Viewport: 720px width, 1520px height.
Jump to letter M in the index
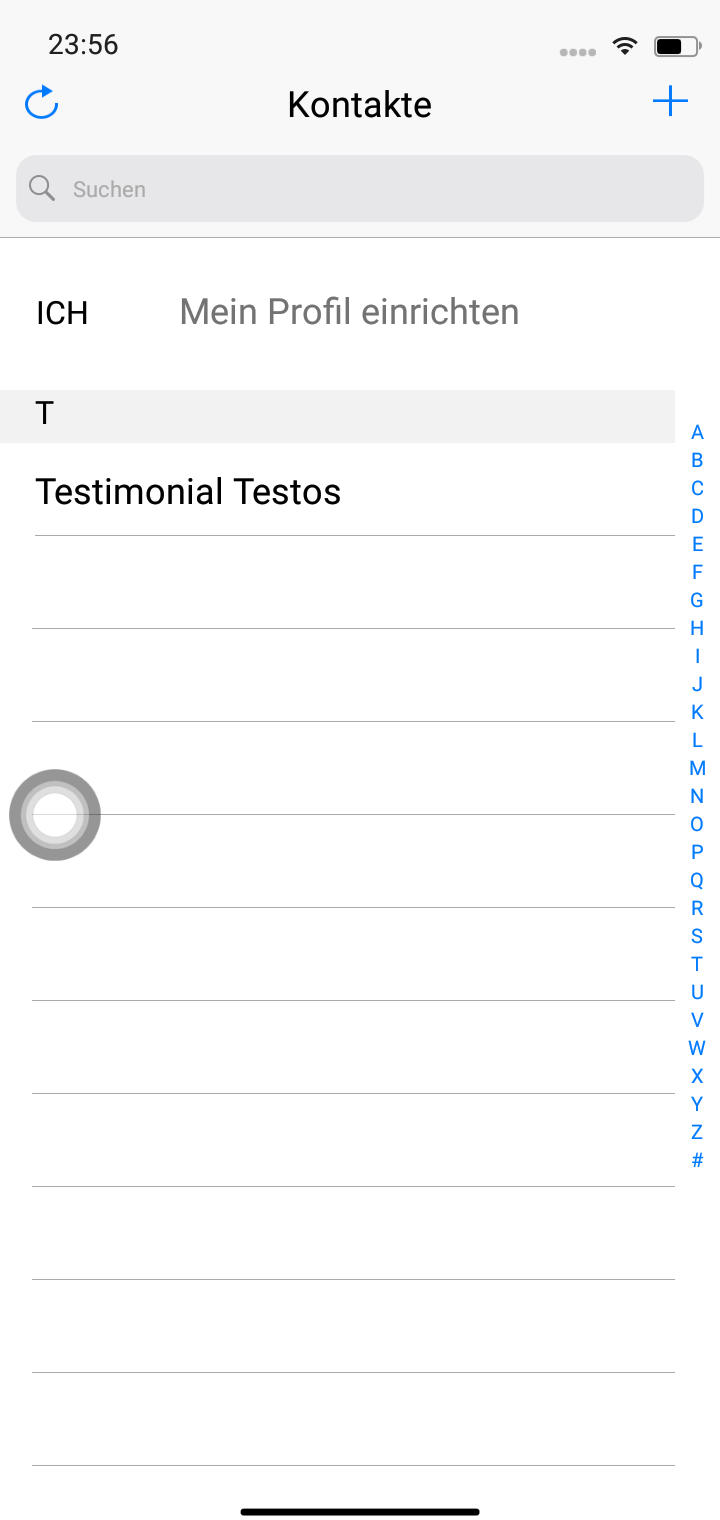pyautogui.click(x=697, y=768)
